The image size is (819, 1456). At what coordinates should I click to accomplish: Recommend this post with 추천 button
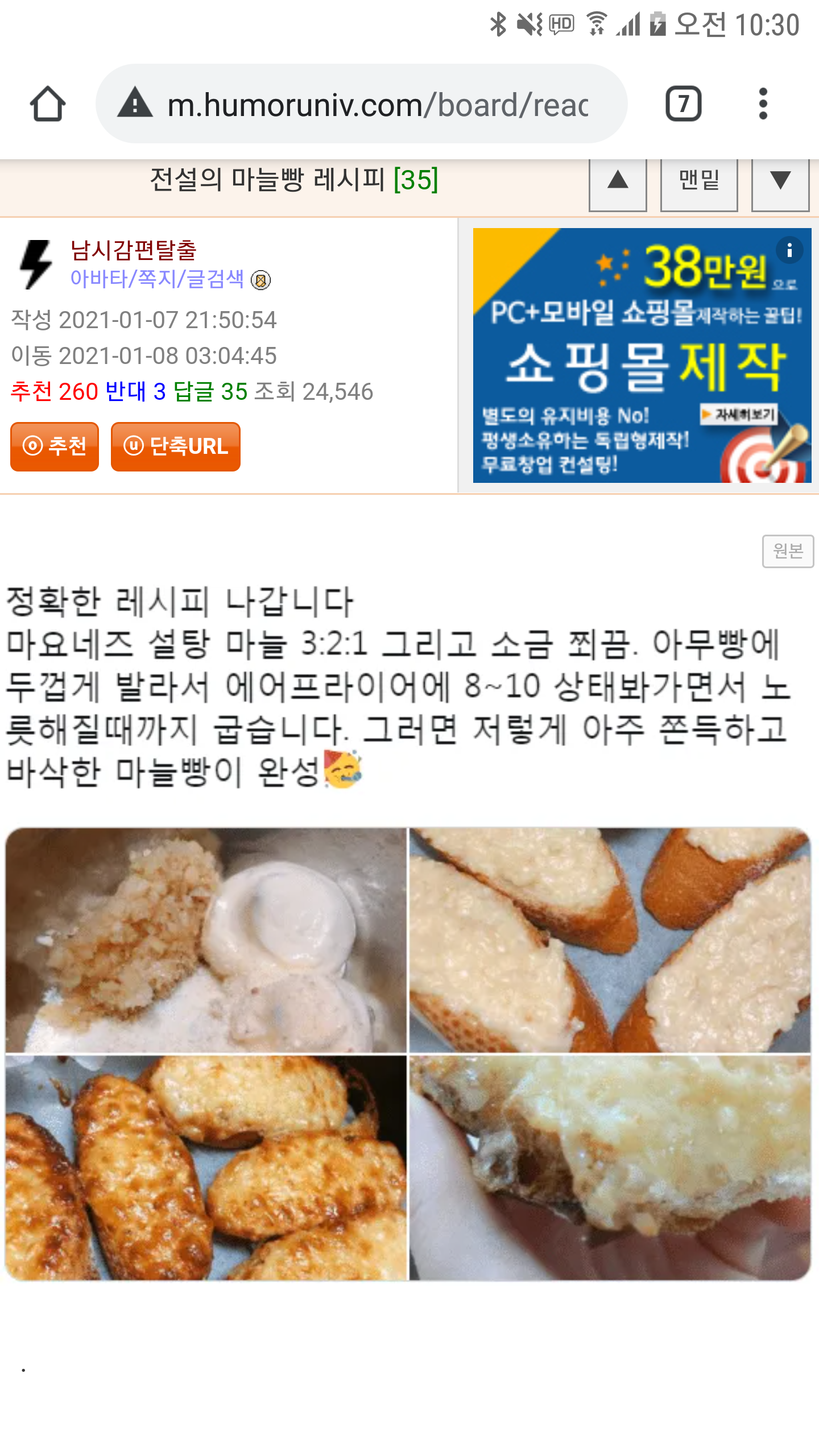(55, 446)
